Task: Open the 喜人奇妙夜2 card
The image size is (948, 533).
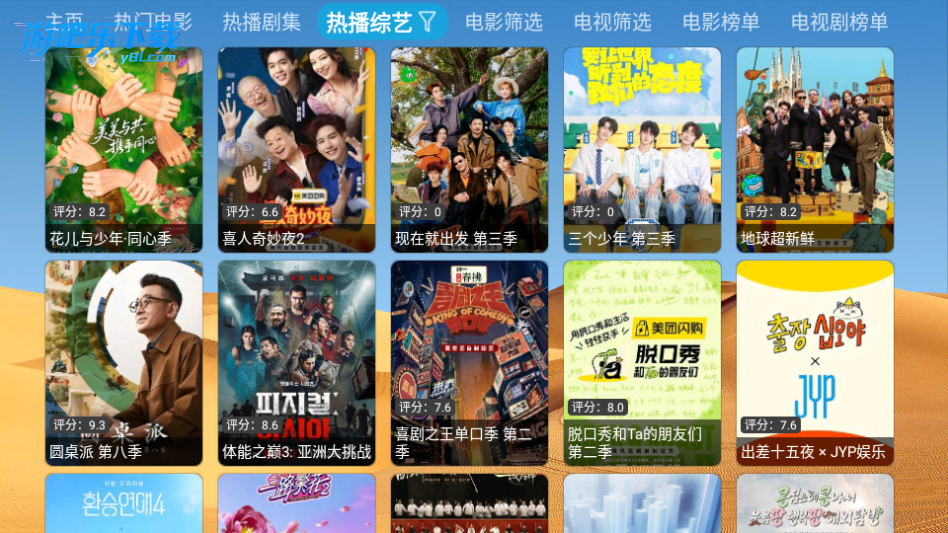Action: 297,150
